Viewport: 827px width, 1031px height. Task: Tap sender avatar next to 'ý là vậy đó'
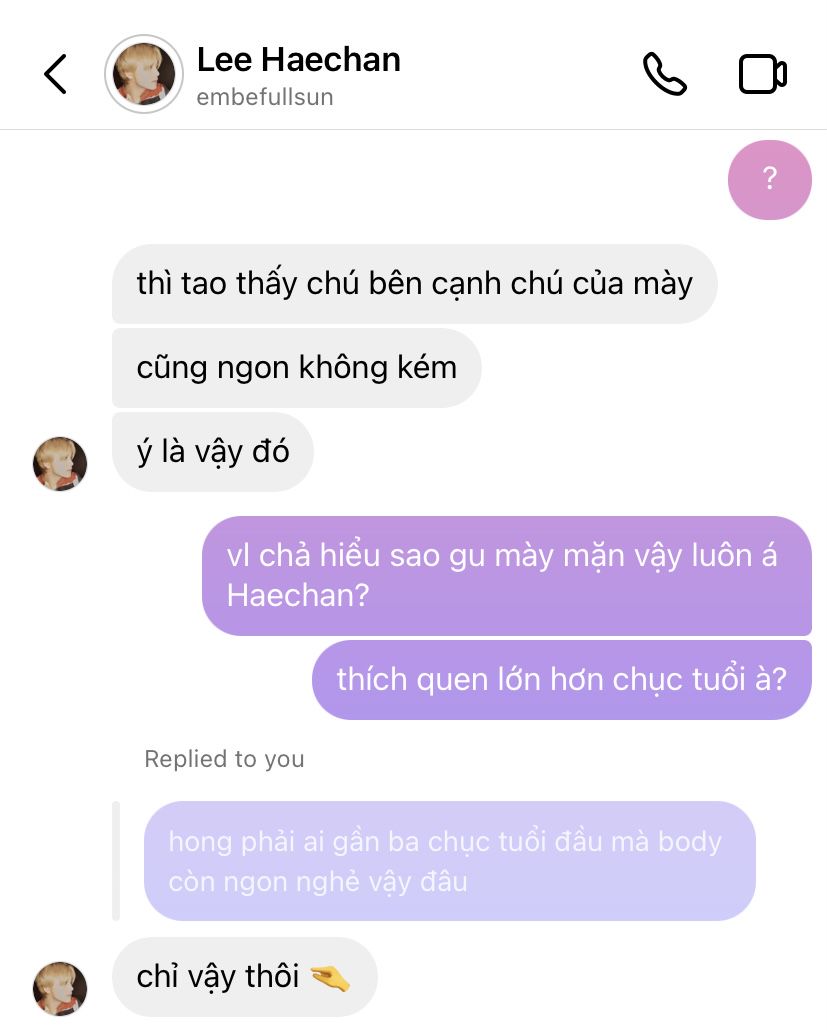point(60,464)
